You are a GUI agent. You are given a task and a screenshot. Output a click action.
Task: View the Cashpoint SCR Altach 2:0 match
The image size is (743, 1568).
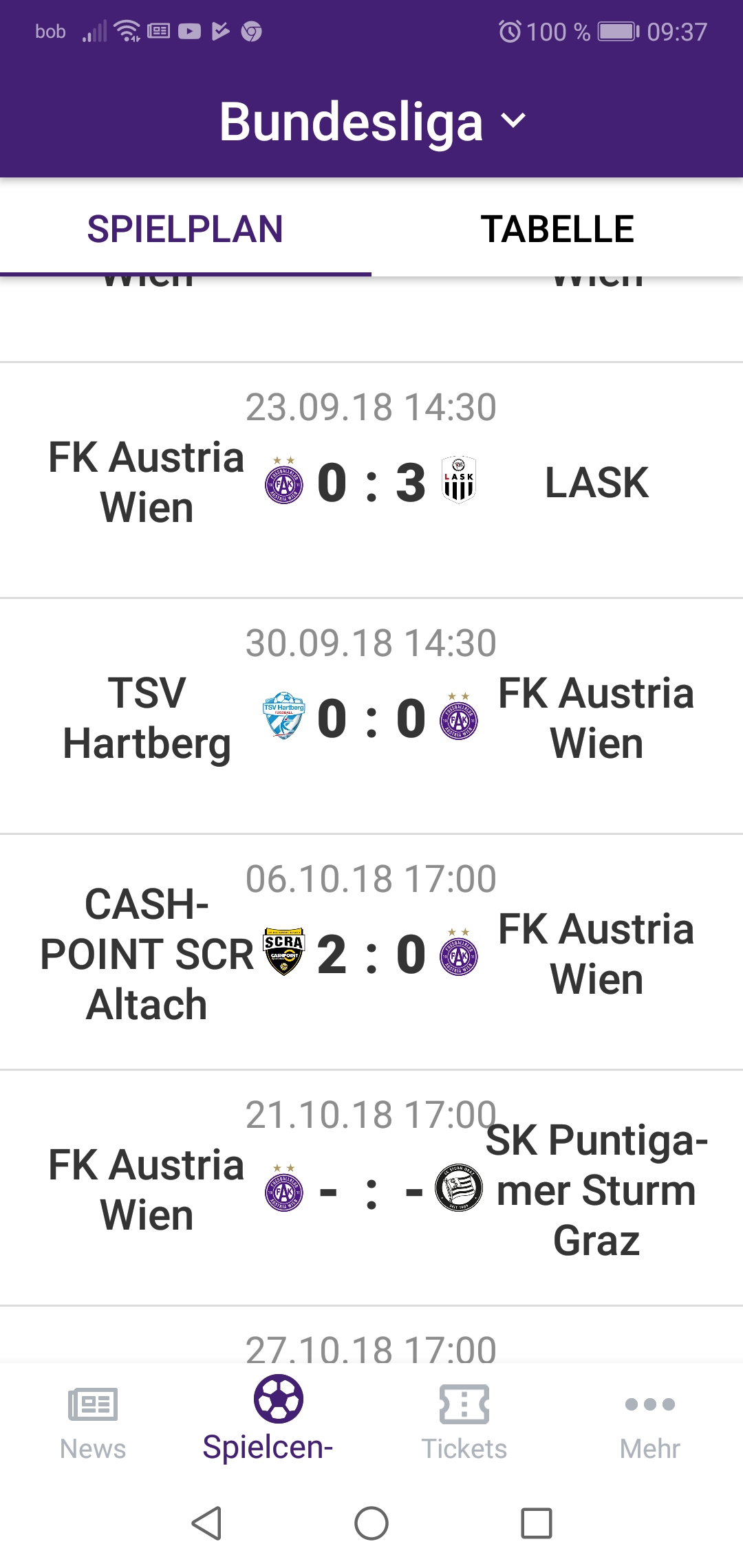[x=371, y=952]
